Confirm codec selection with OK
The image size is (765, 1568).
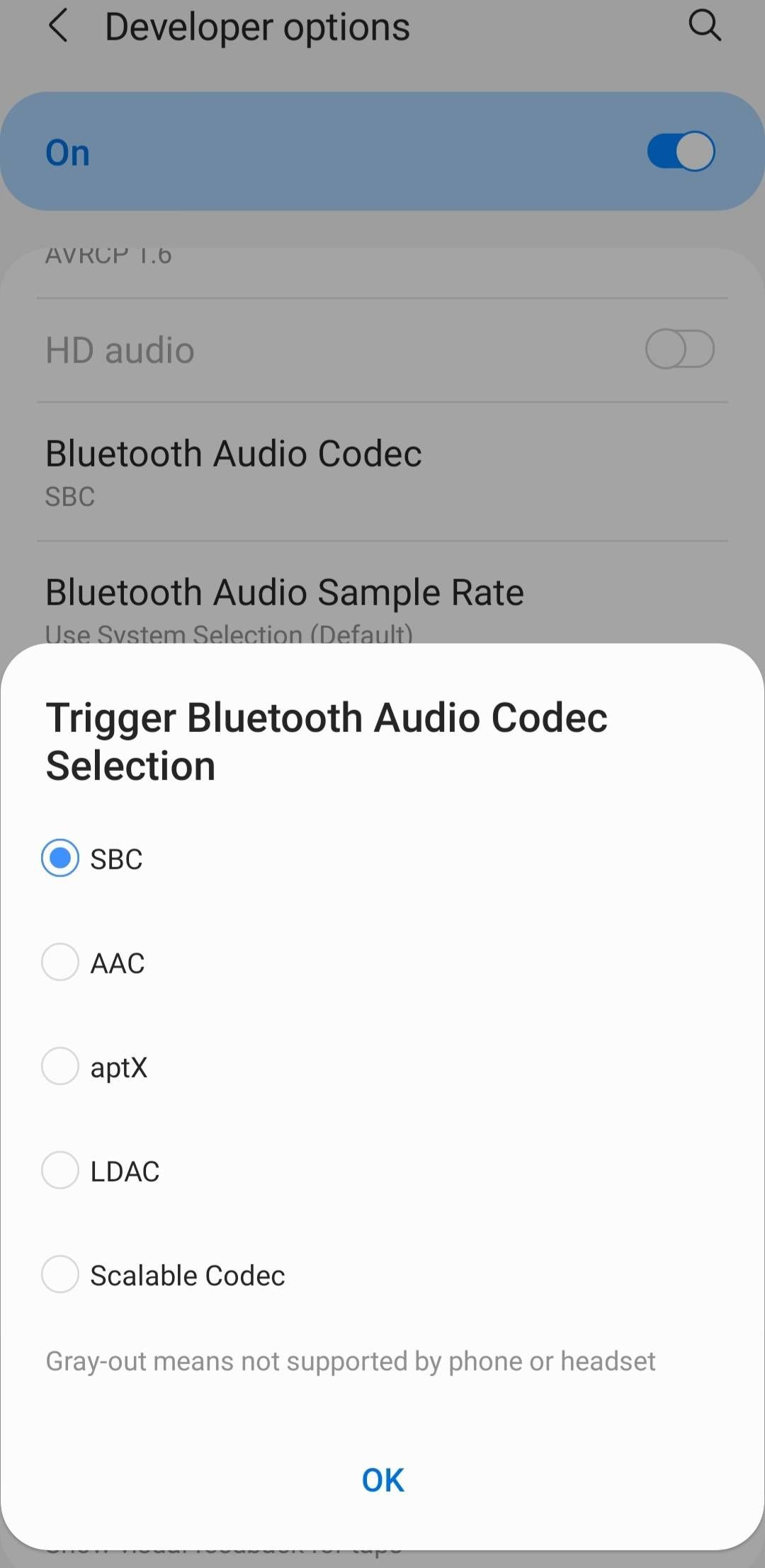coord(382,1479)
